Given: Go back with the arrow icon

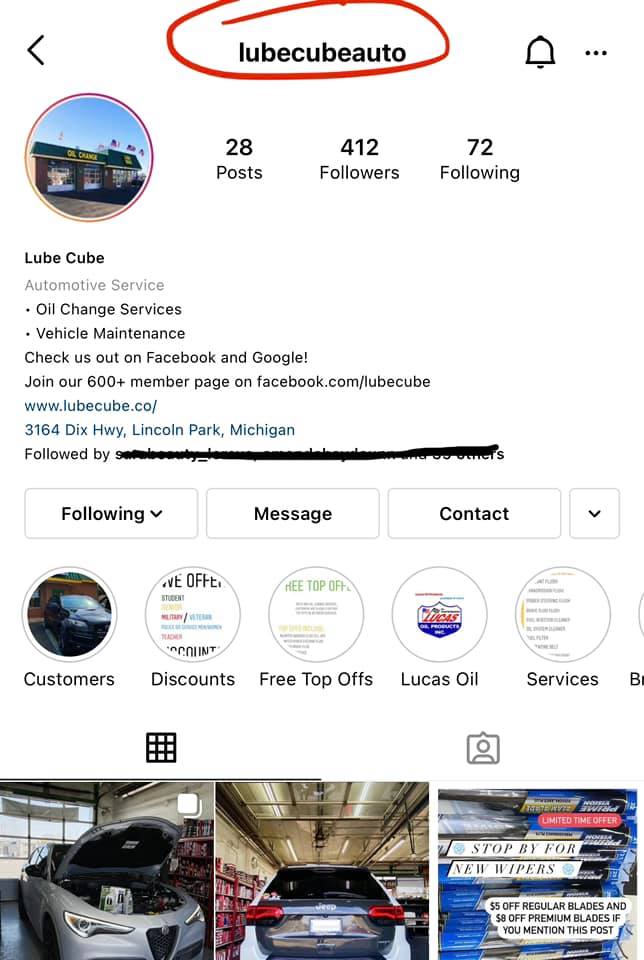Looking at the screenshot, I should click(x=36, y=50).
